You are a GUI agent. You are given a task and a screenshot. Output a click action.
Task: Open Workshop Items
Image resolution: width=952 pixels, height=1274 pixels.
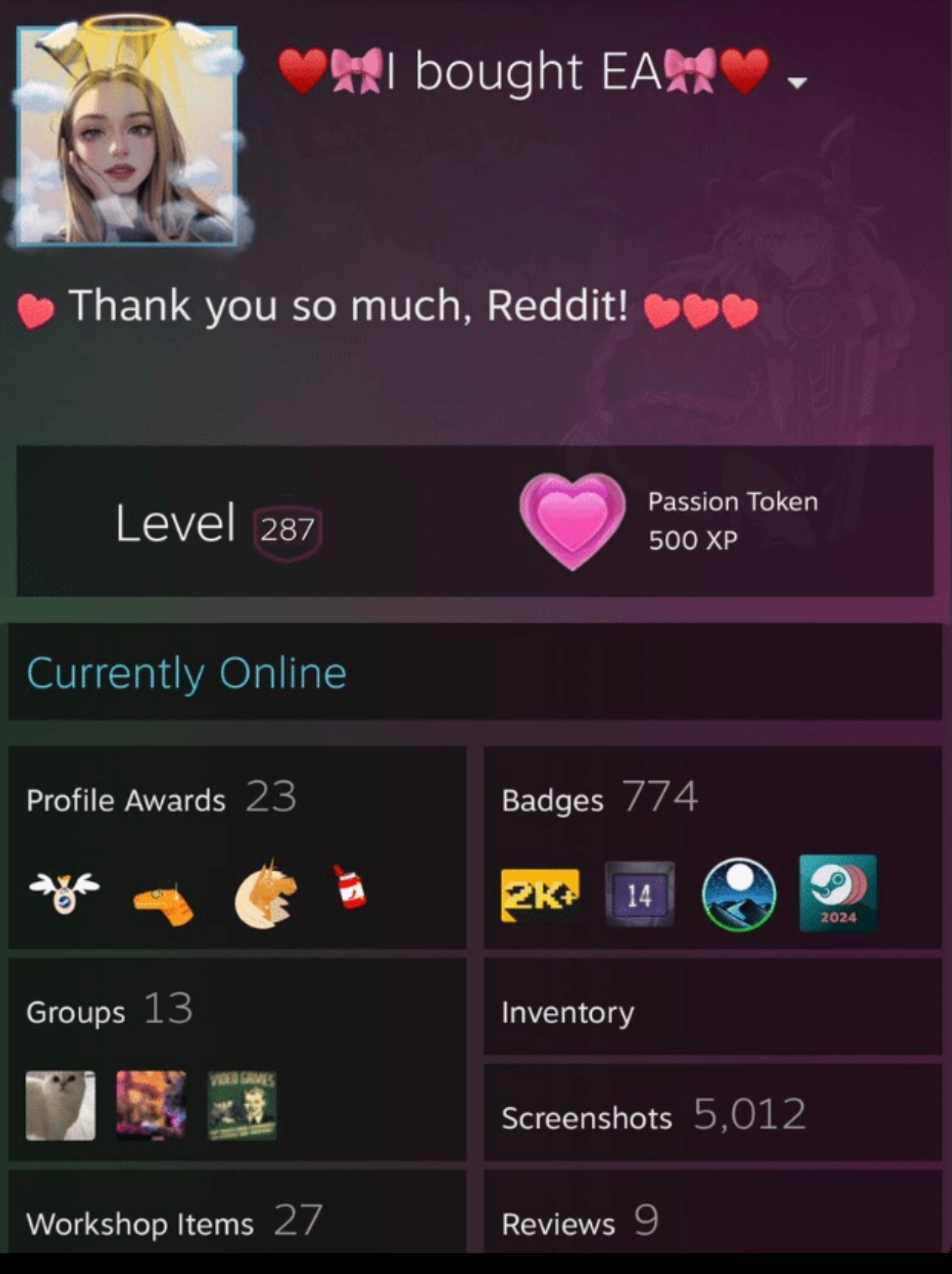click(140, 1223)
